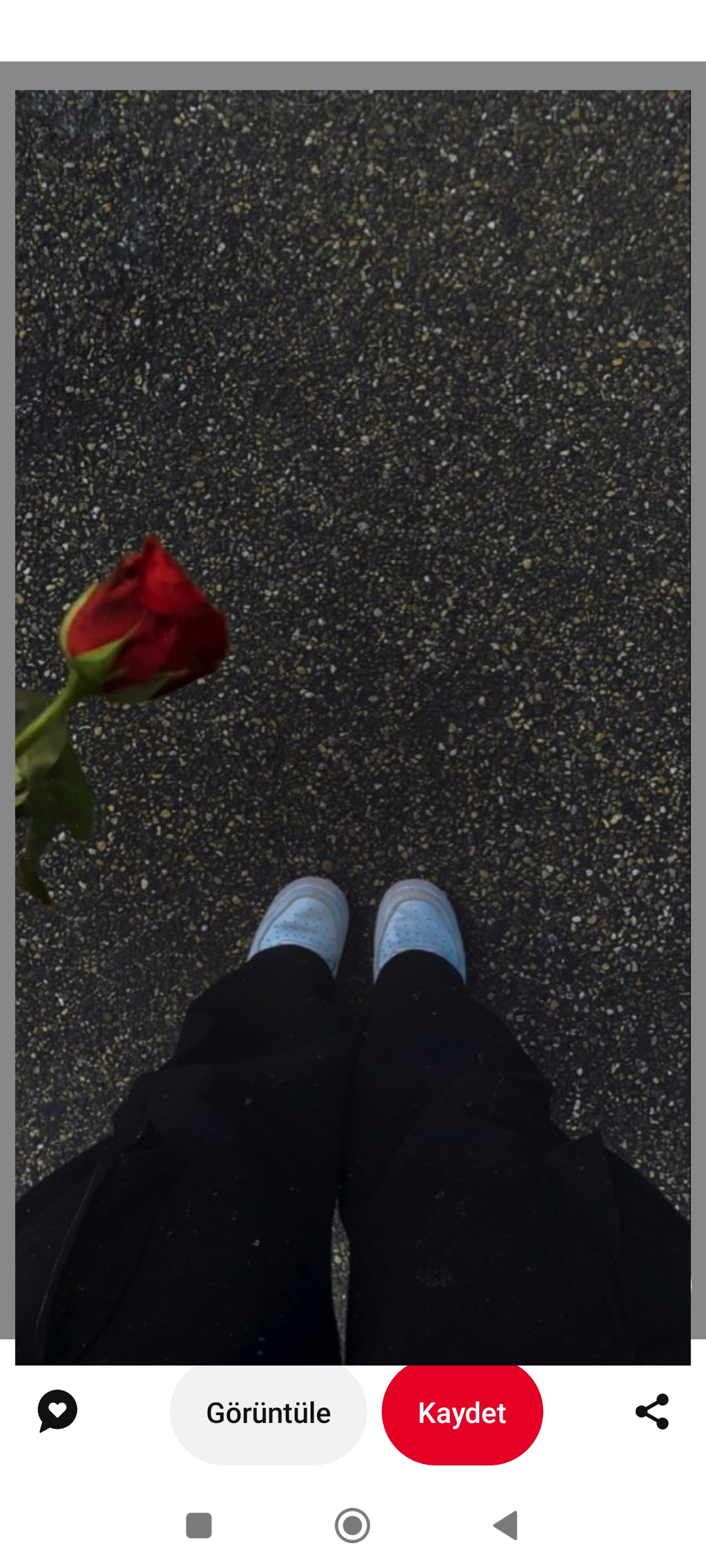Tap the Görüntüle button
The width and height of the screenshot is (706, 1568).
[x=268, y=1413]
